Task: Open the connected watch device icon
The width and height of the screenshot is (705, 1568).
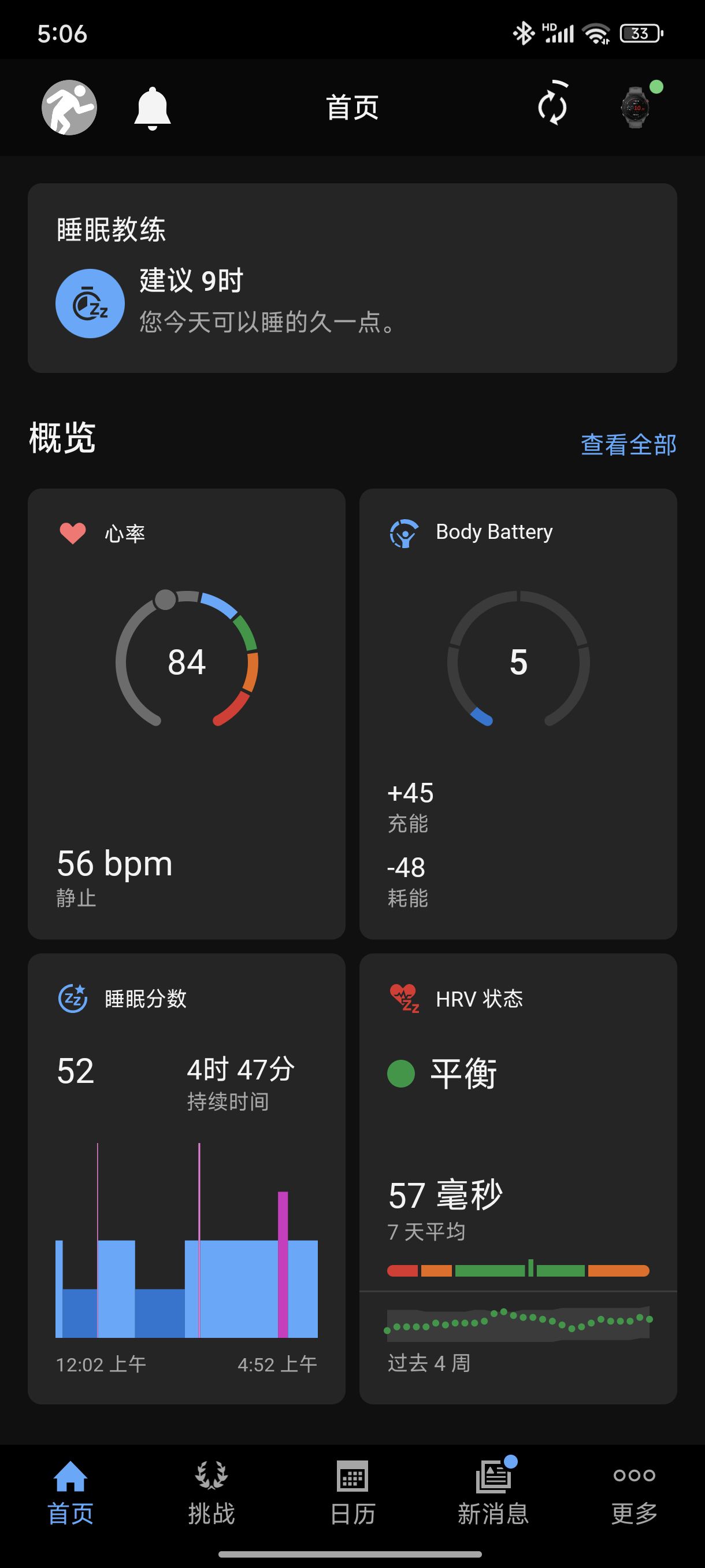Action: pos(637,106)
